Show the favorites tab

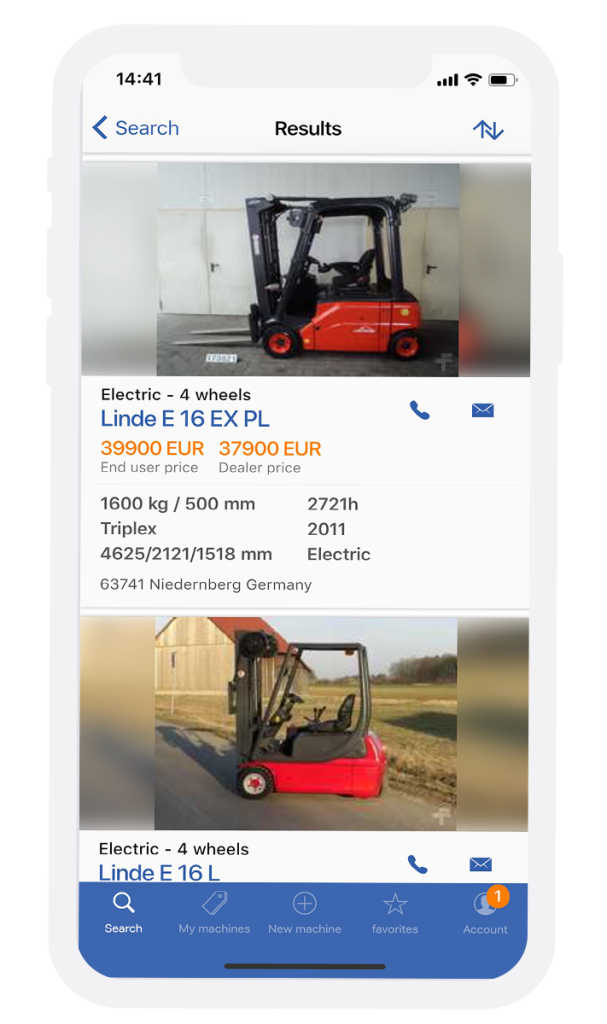click(x=395, y=913)
